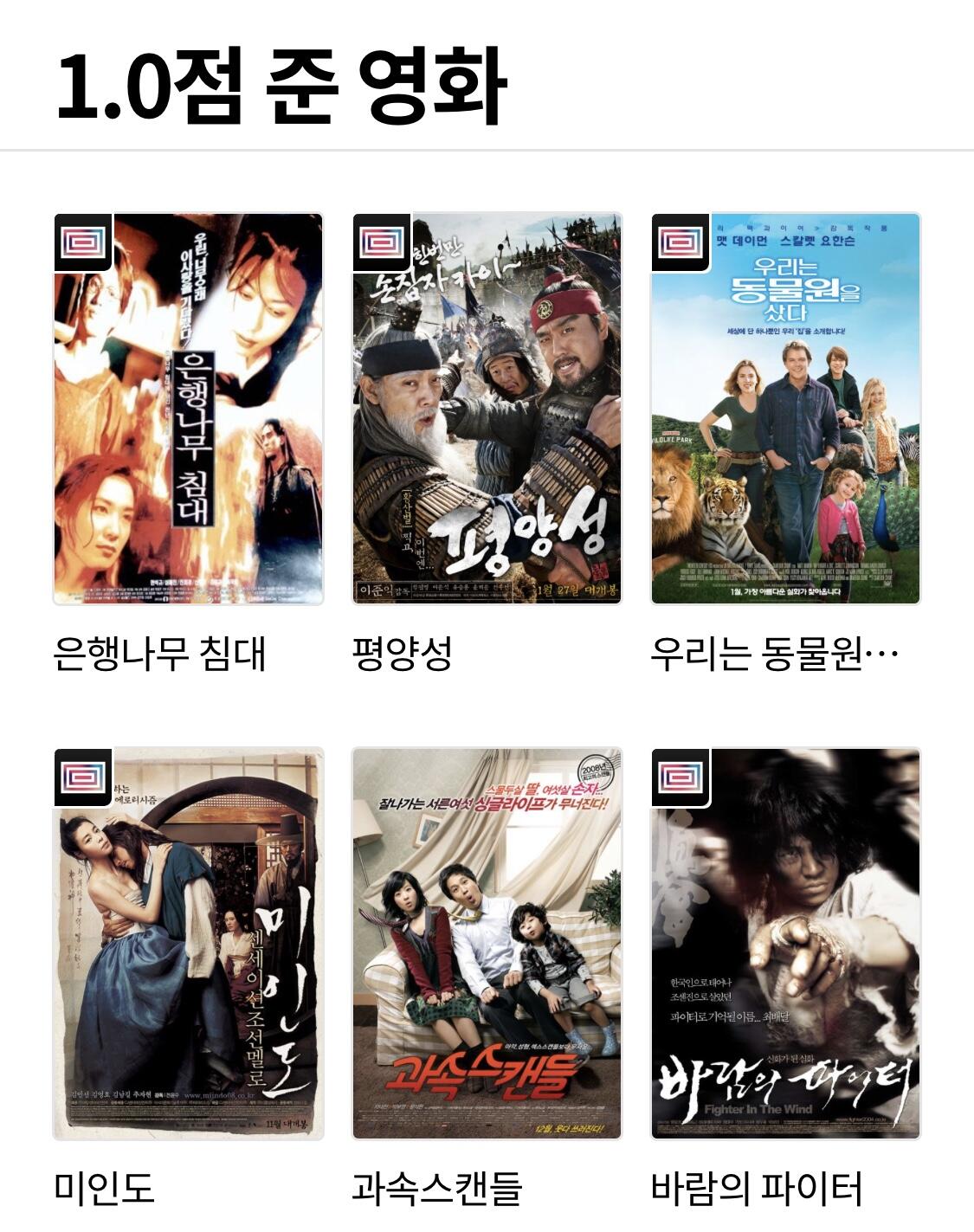Tap the 과속스캔들 movie card

tap(487, 944)
